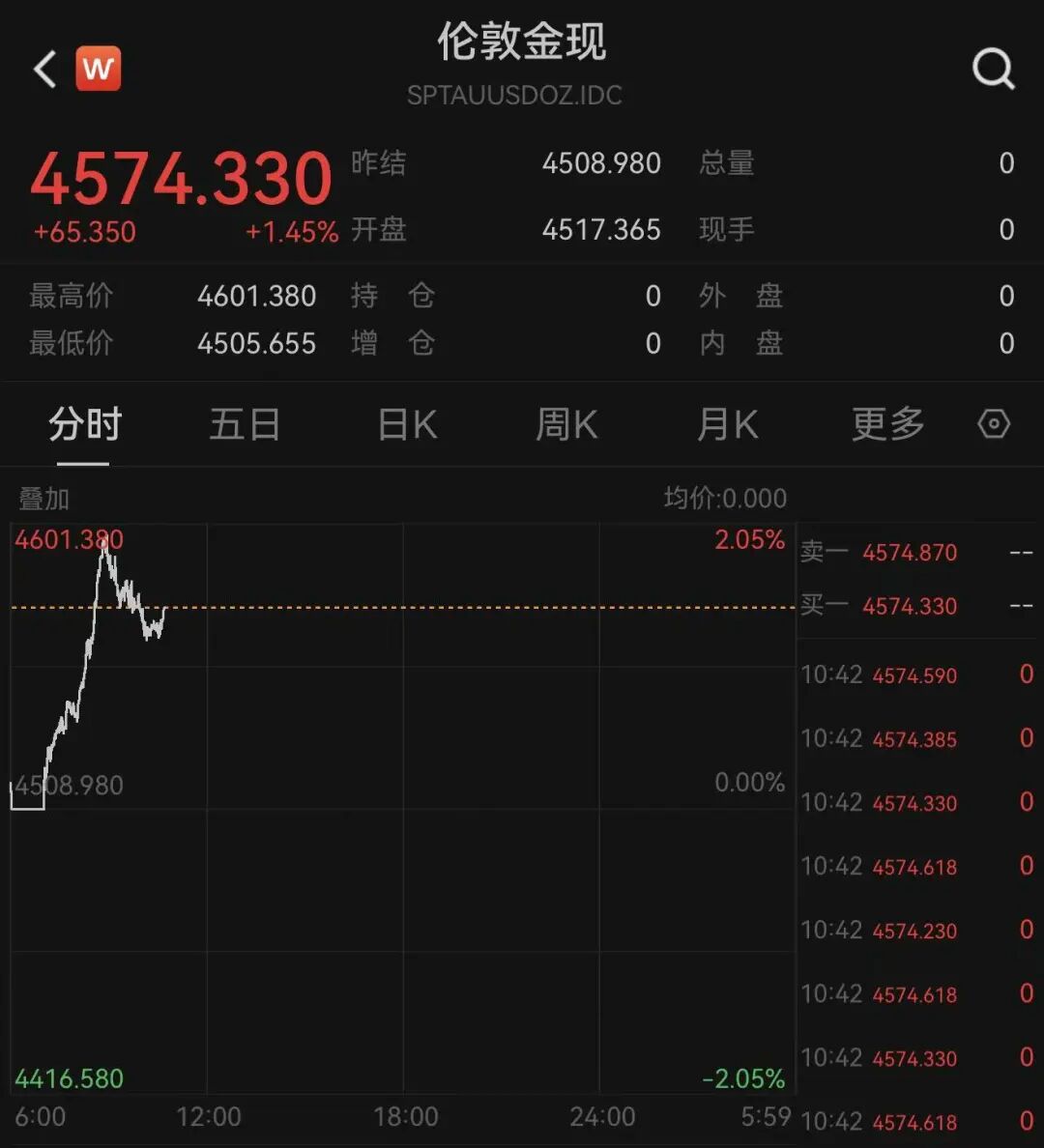Open the chart settings gear icon
The height and width of the screenshot is (1148, 1044).
(994, 423)
